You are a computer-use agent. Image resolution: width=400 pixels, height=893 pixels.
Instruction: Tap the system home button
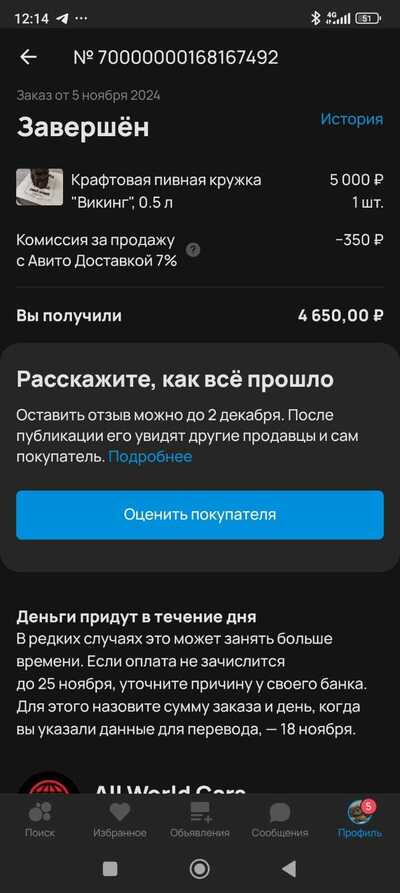(x=199, y=869)
